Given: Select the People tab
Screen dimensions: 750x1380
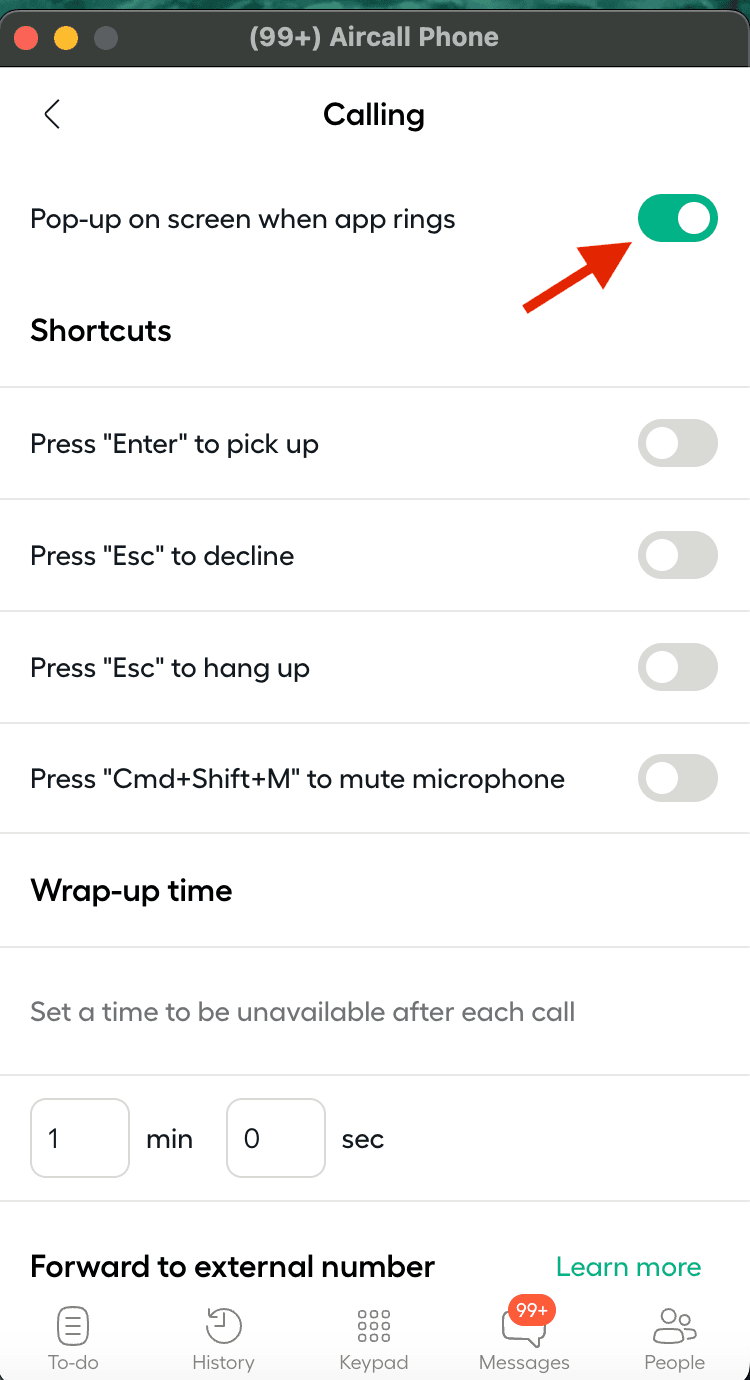Looking at the screenshot, I should [x=674, y=1338].
